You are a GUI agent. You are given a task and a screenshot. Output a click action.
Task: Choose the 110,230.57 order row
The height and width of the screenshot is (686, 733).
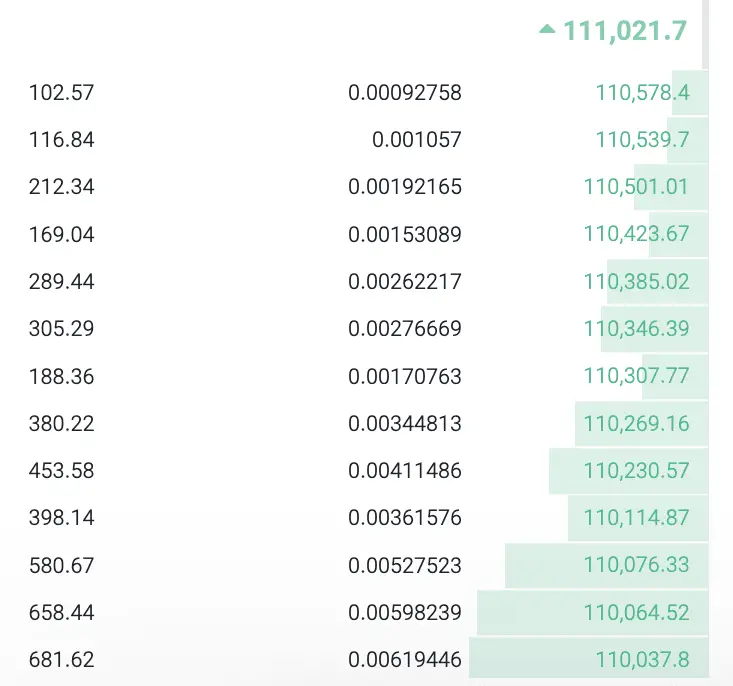tap(636, 471)
